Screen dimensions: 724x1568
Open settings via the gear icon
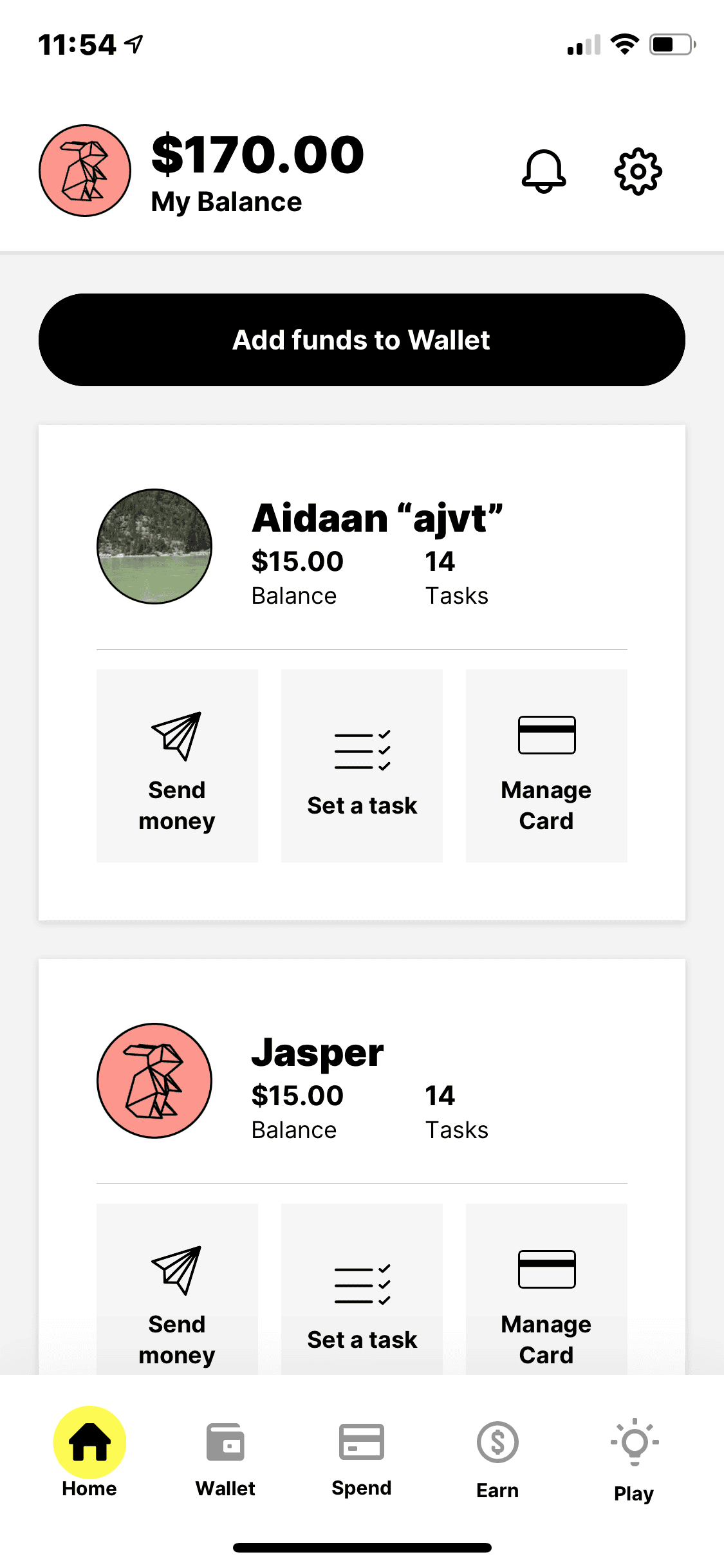click(x=638, y=171)
